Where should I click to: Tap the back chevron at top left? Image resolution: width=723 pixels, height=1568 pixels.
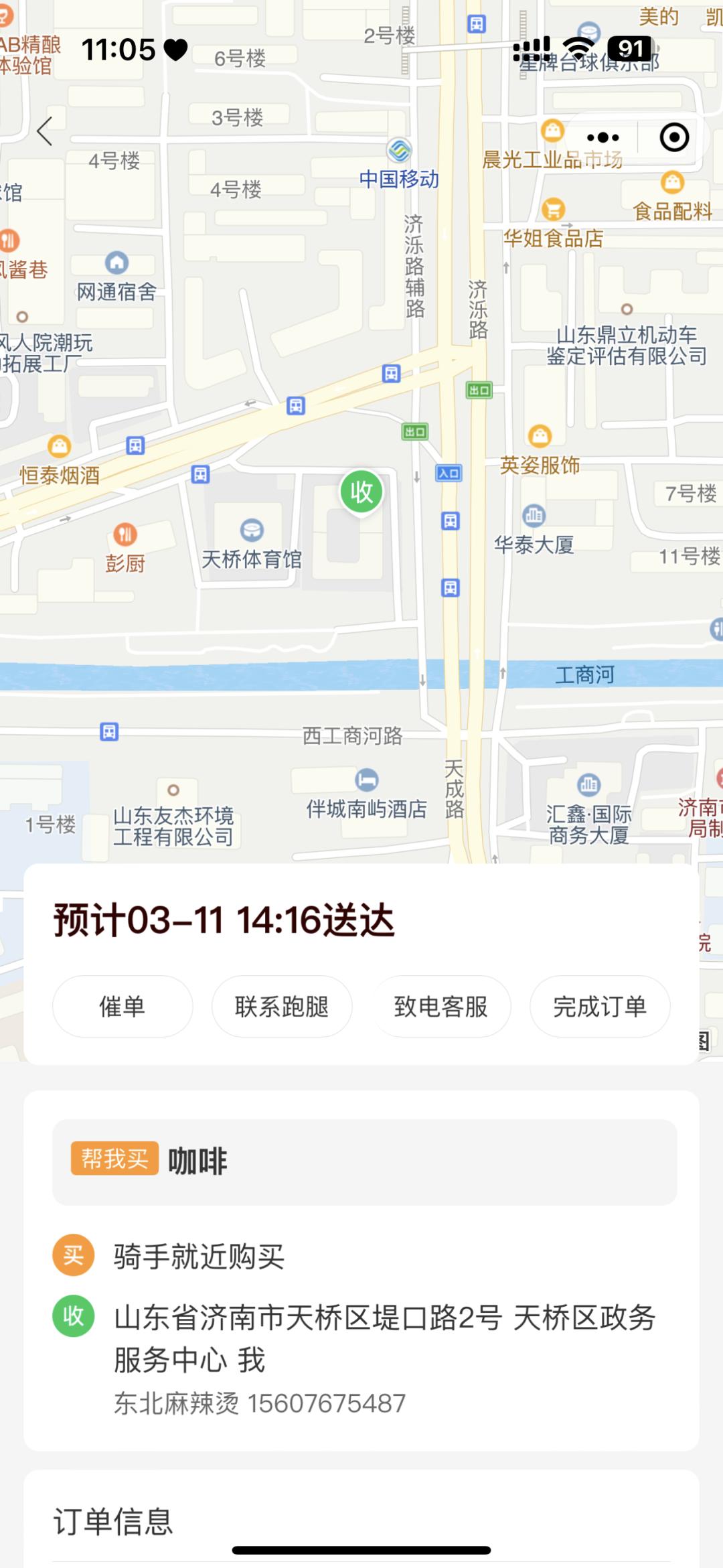pyautogui.click(x=44, y=131)
